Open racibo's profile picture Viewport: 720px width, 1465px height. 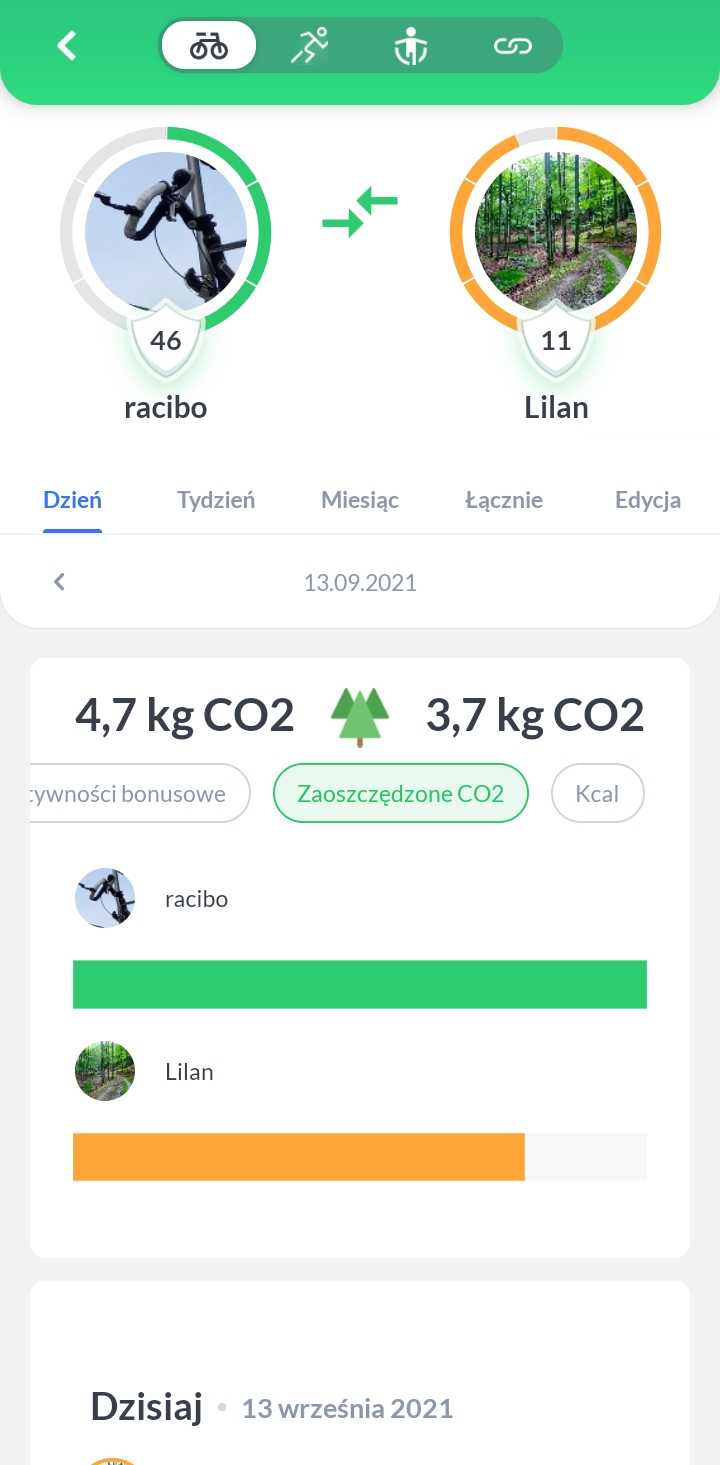(x=166, y=232)
